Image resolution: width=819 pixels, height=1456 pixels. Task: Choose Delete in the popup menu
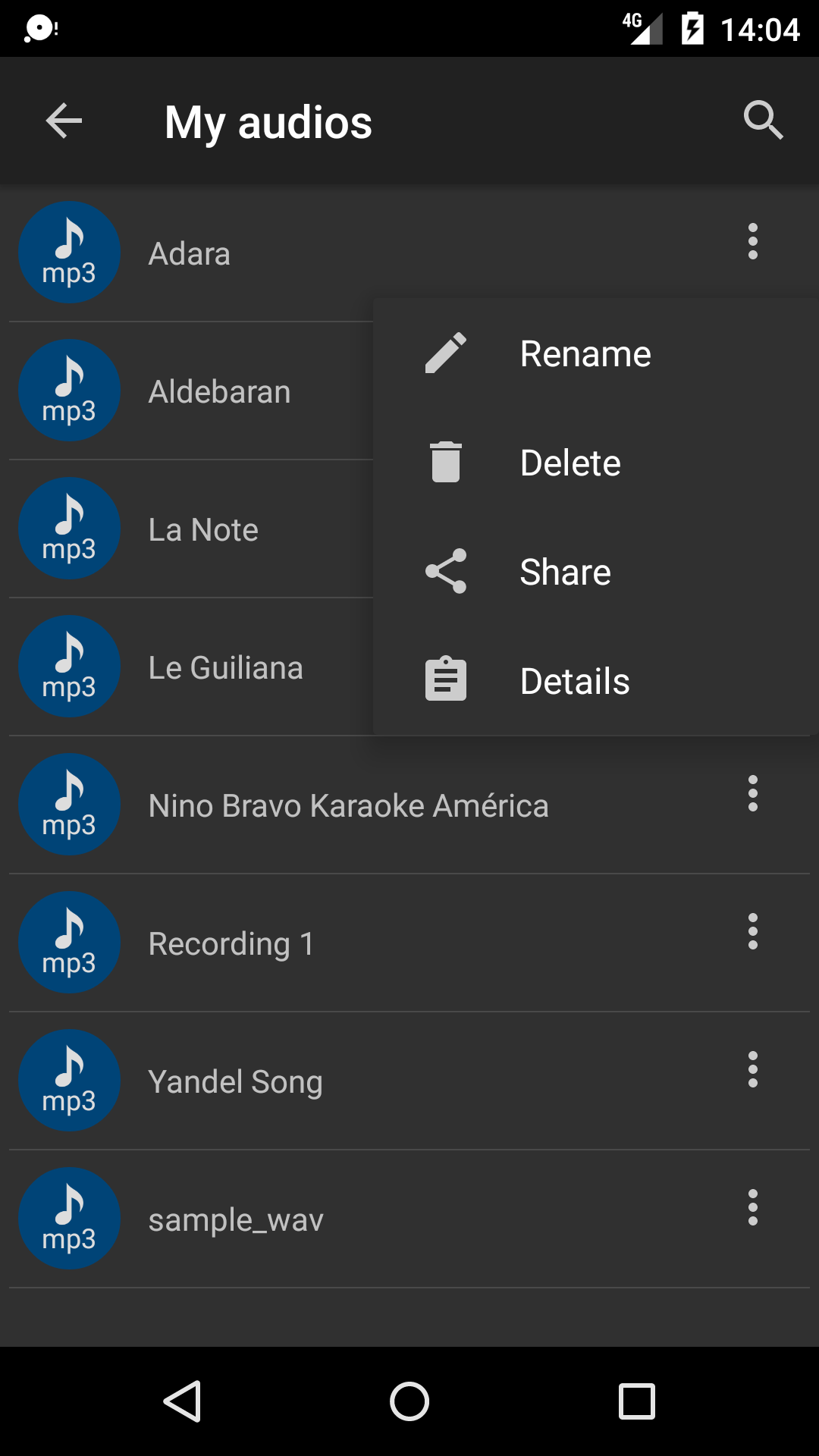[x=570, y=463]
